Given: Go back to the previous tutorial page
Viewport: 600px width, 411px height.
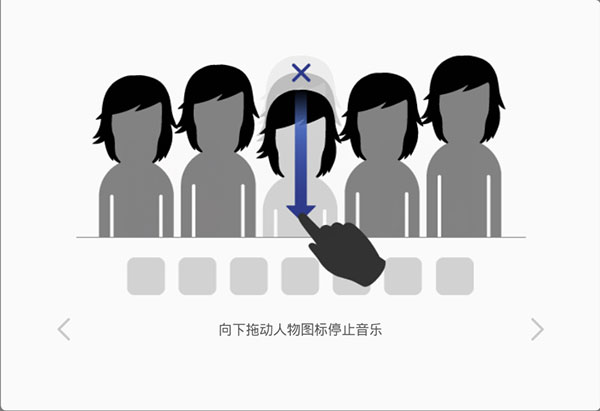Looking at the screenshot, I should (x=64, y=329).
